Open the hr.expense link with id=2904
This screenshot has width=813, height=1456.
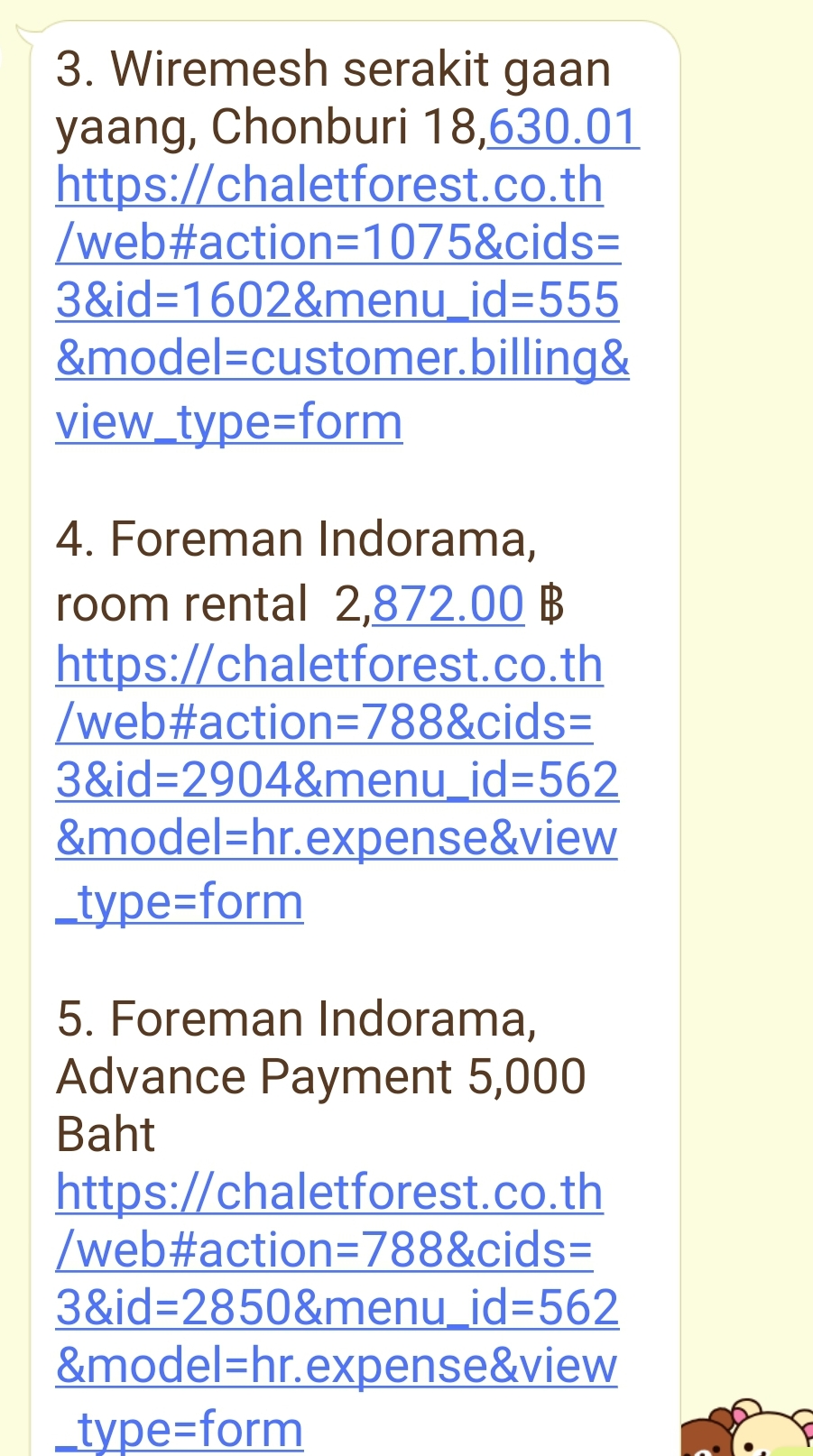point(336,779)
